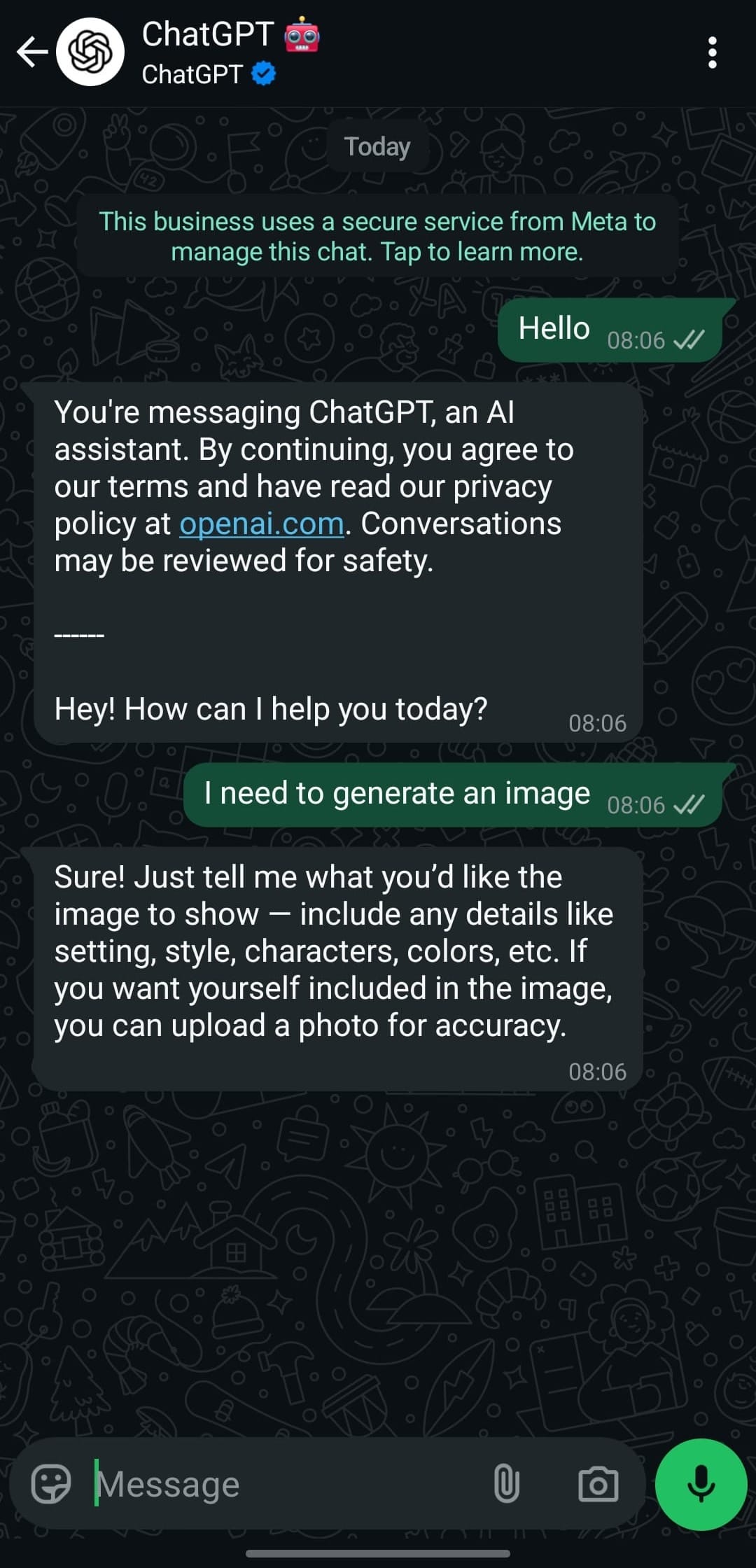
Task: Attach a file with the paperclip
Action: tap(506, 1484)
